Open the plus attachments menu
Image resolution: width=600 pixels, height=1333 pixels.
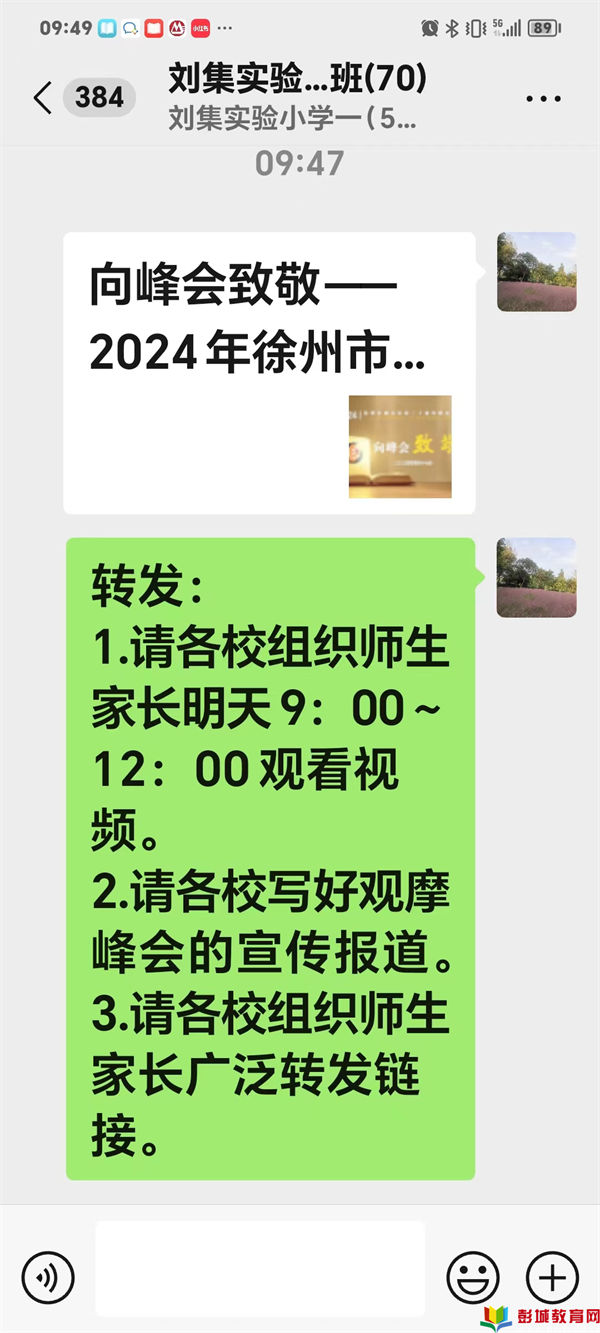pyautogui.click(x=552, y=1277)
